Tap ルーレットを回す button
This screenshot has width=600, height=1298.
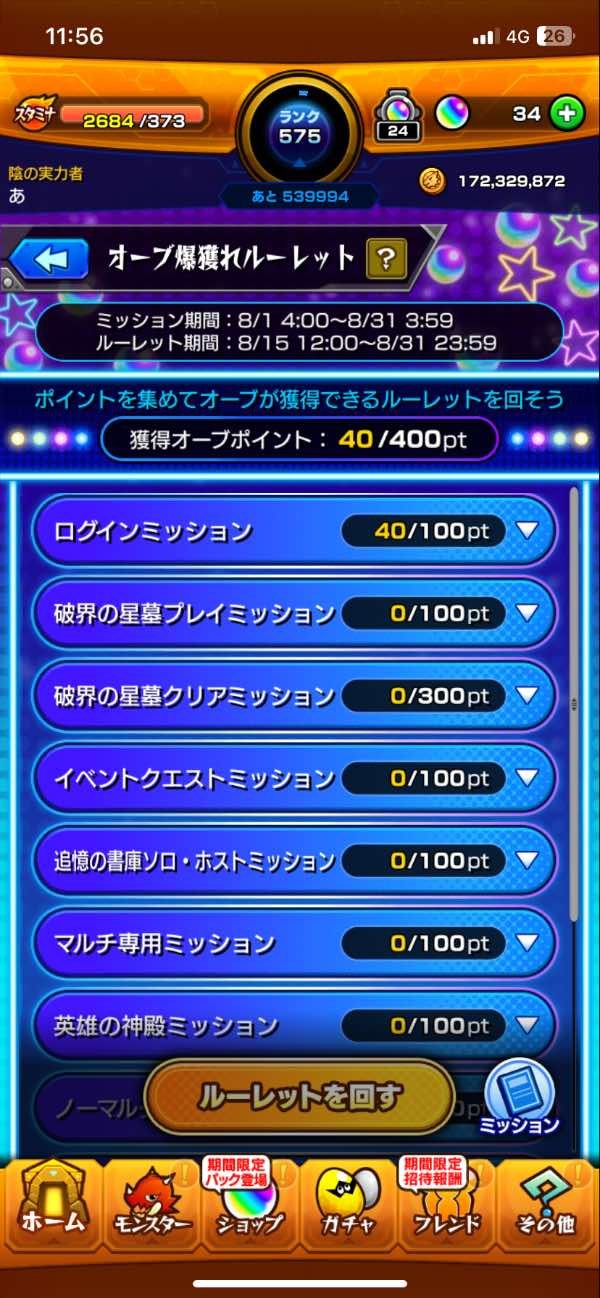coord(299,1097)
